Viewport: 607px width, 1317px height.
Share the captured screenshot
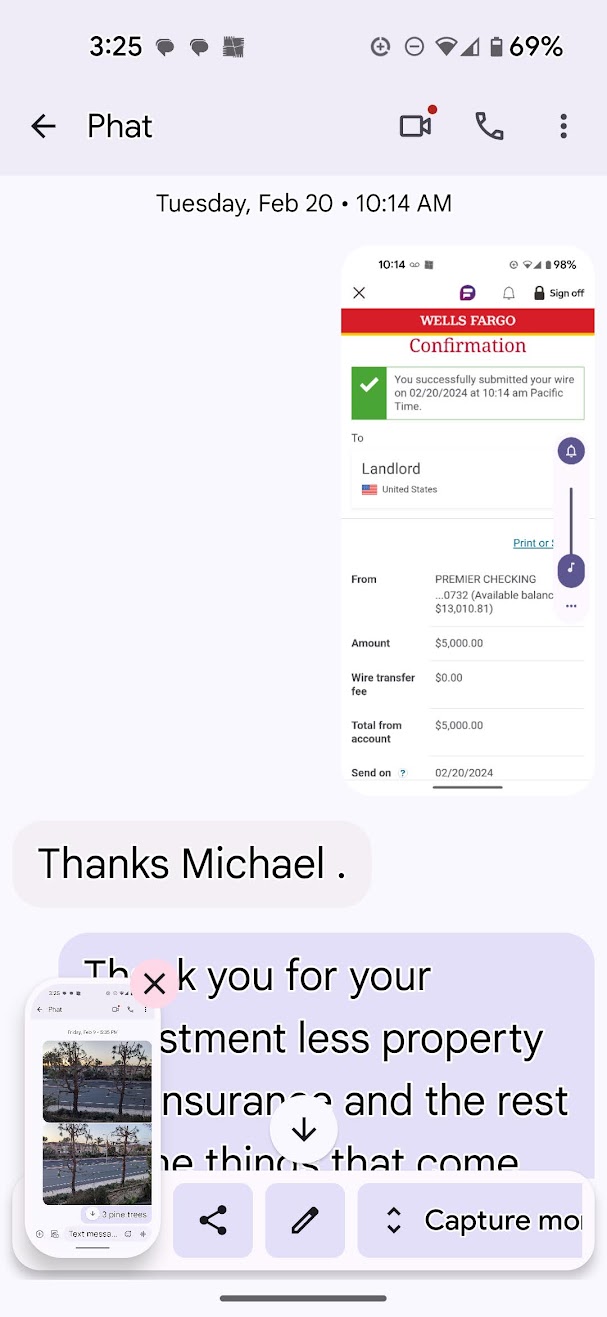coord(213,1220)
